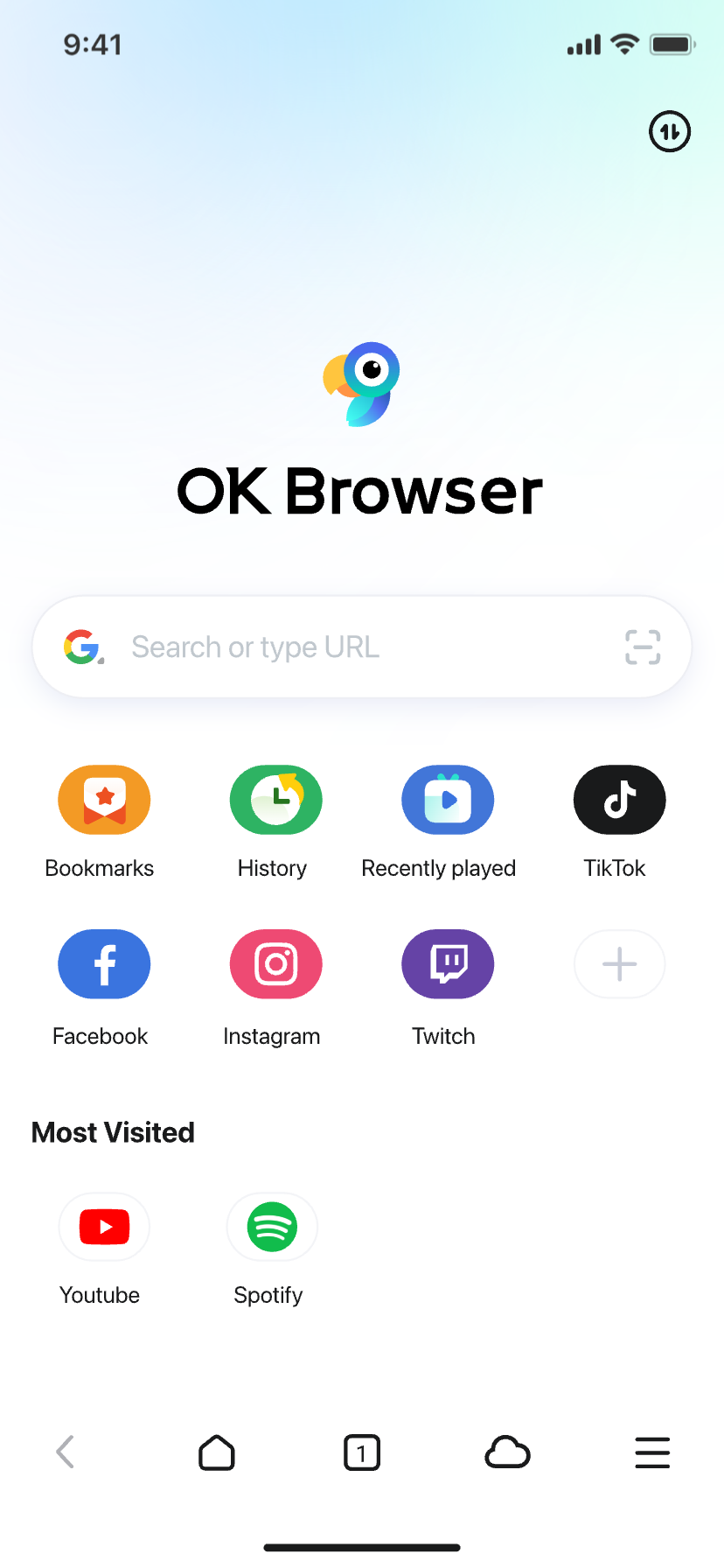Open Youtube from Most Visited

click(x=103, y=1227)
